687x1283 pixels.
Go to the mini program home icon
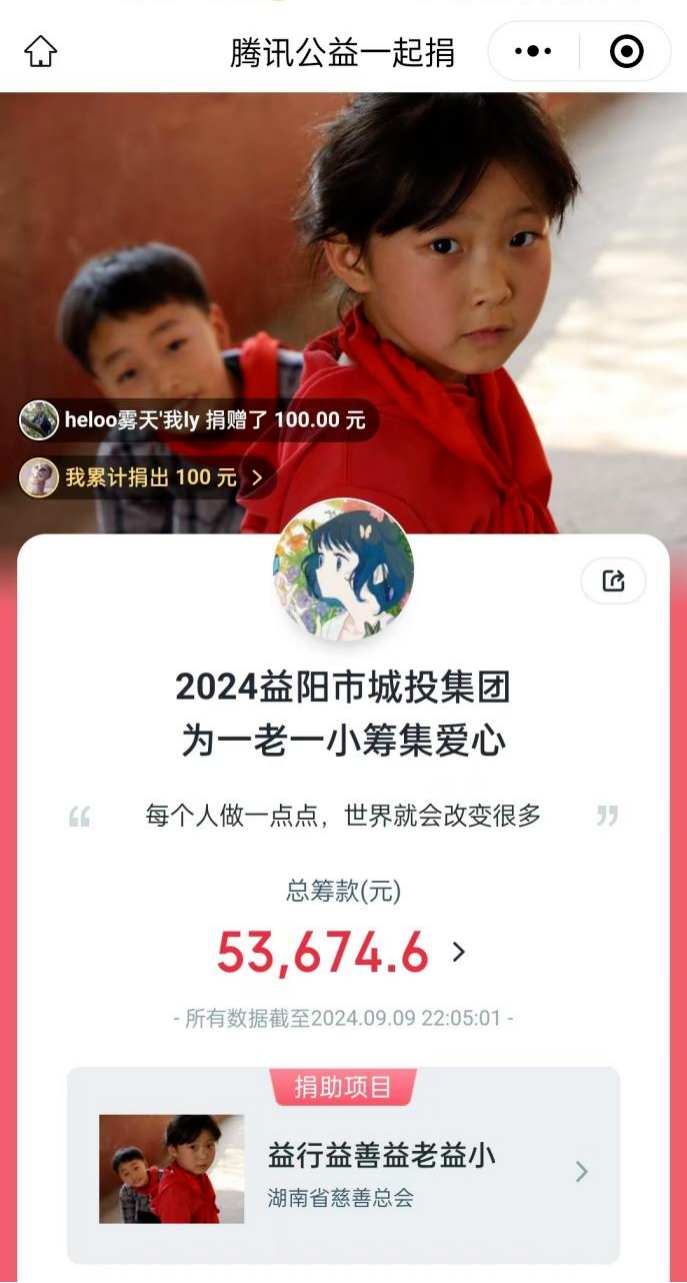(x=41, y=51)
